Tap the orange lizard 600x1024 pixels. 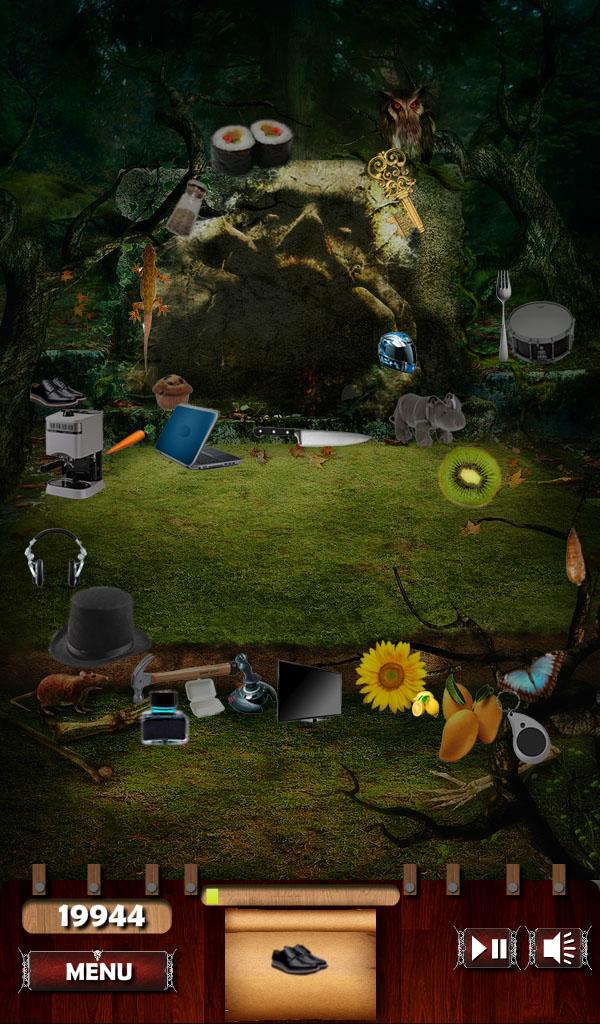pyautogui.click(x=148, y=291)
